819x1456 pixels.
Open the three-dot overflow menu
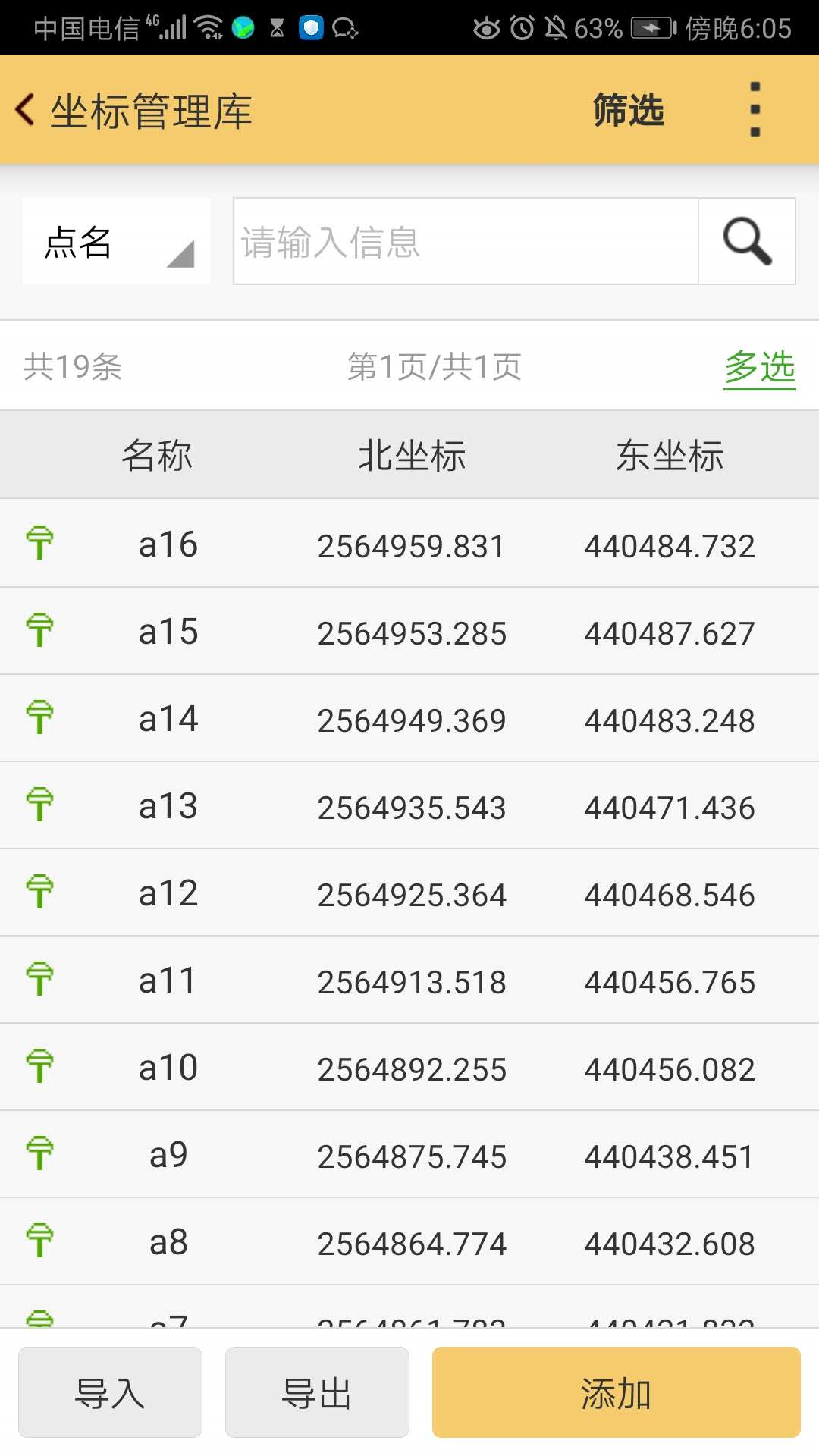point(754,108)
